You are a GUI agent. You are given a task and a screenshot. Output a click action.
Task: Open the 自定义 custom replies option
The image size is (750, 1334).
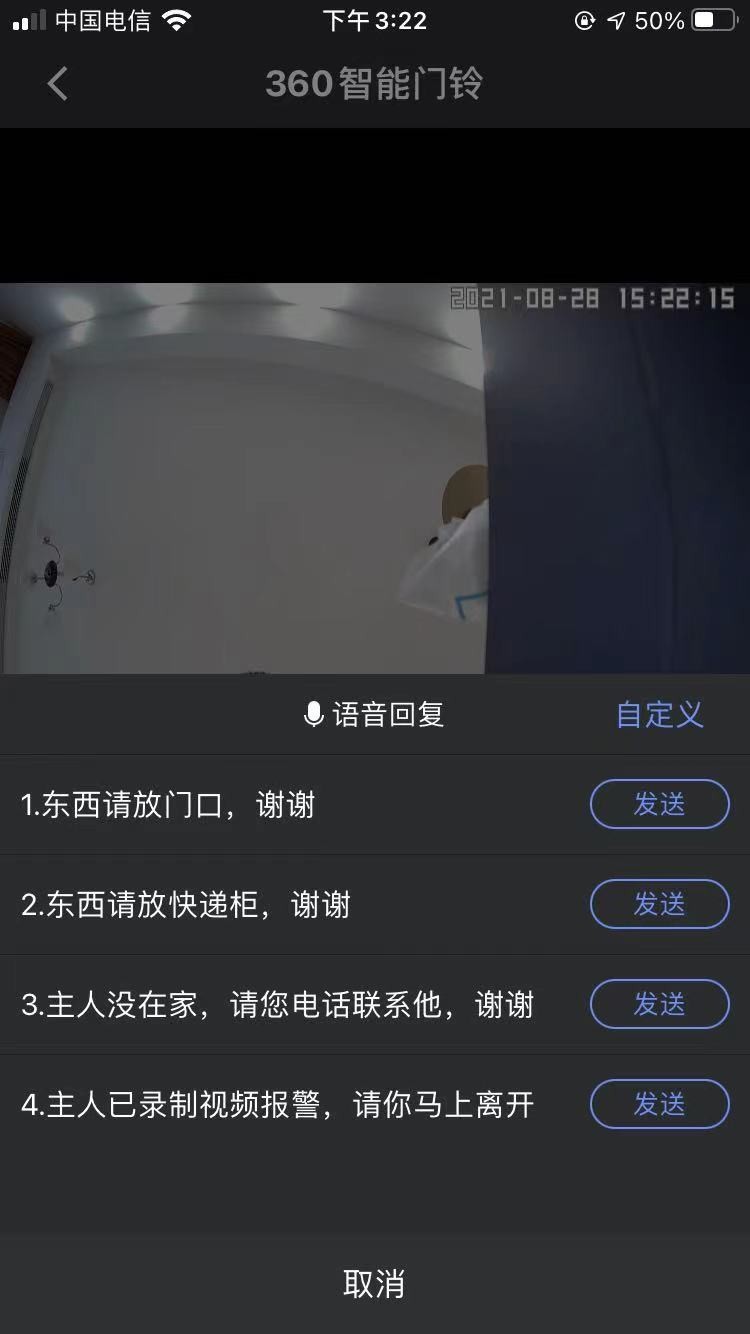click(659, 715)
